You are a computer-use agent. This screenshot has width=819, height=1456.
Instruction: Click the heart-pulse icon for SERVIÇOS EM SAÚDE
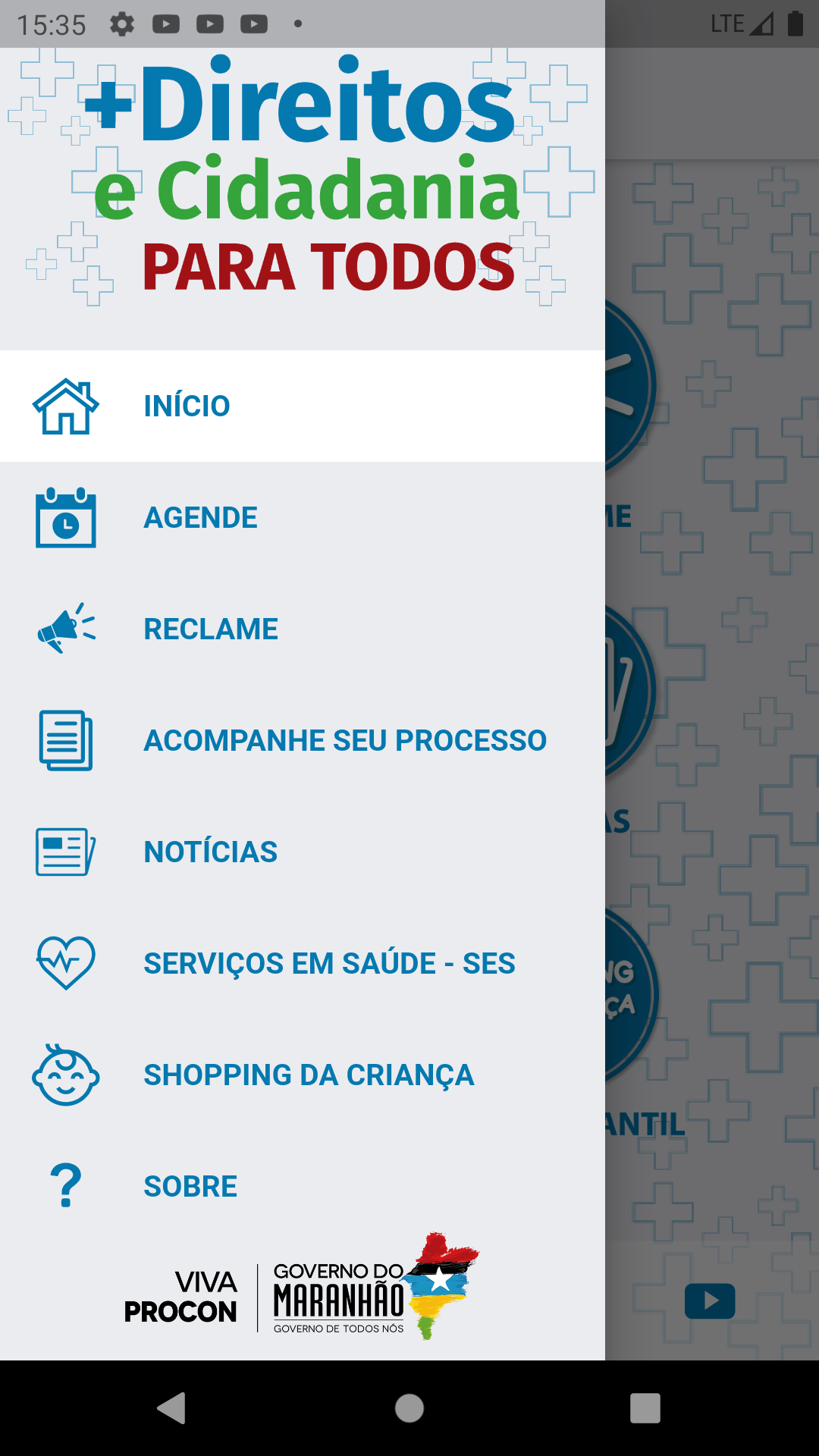pos(64,963)
